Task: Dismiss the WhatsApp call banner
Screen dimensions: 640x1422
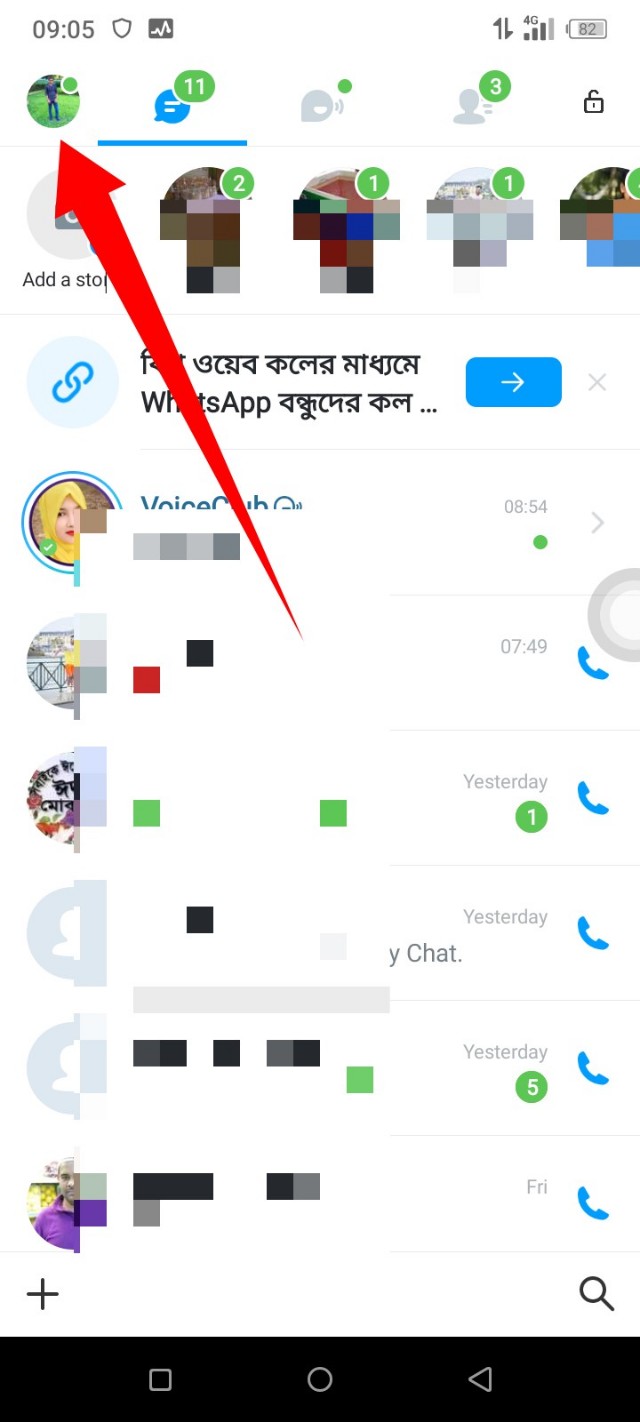Action: click(x=597, y=382)
